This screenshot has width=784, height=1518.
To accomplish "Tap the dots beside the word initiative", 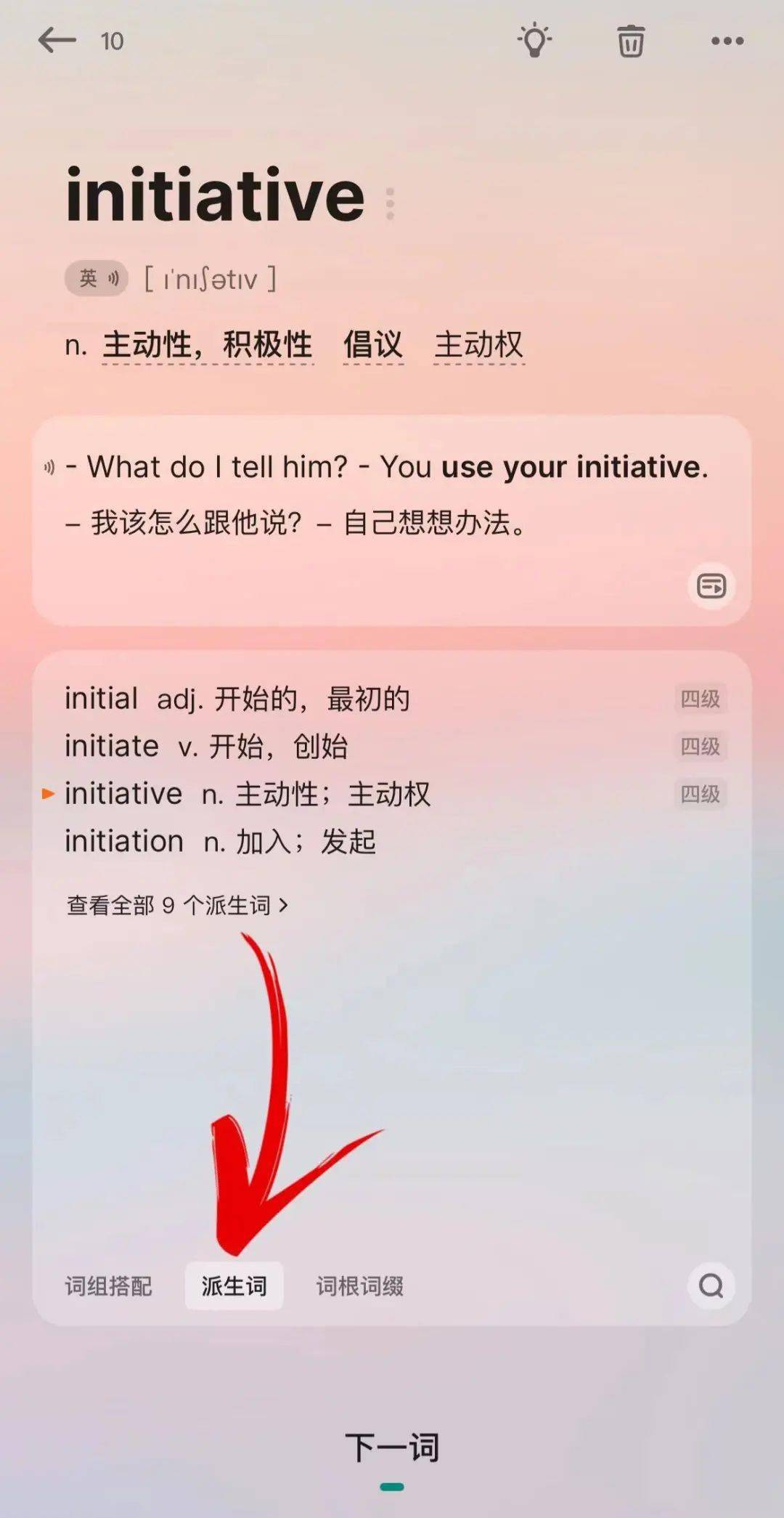I will point(390,204).
